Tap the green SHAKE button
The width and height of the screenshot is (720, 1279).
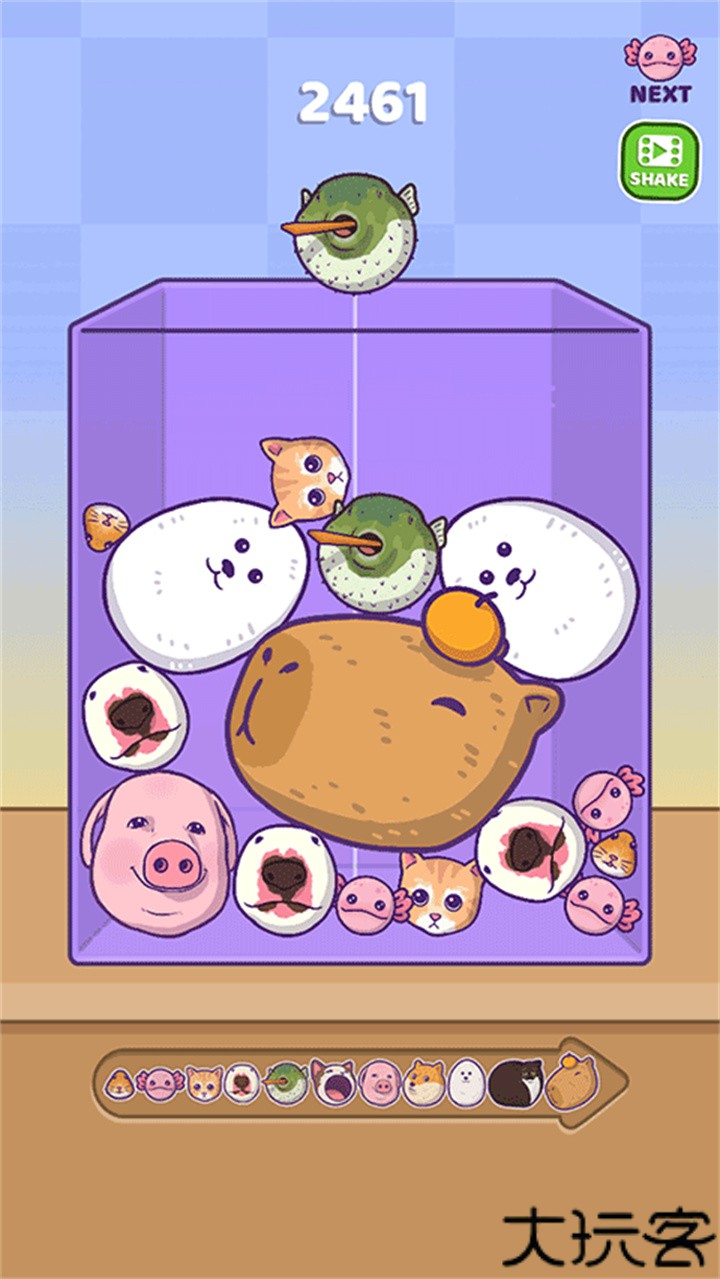point(659,162)
